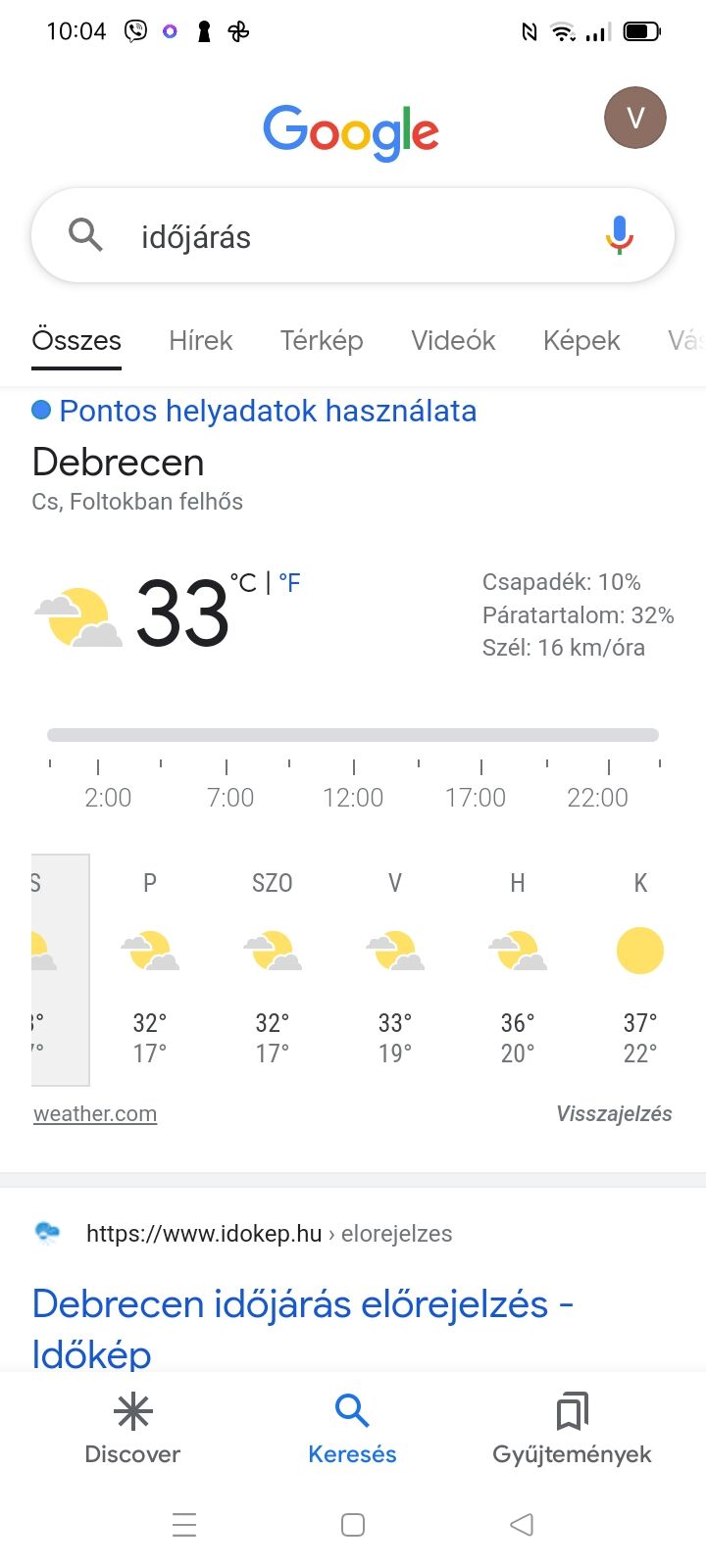
Task: Open the weather.com source link
Action: [95, 1113]
